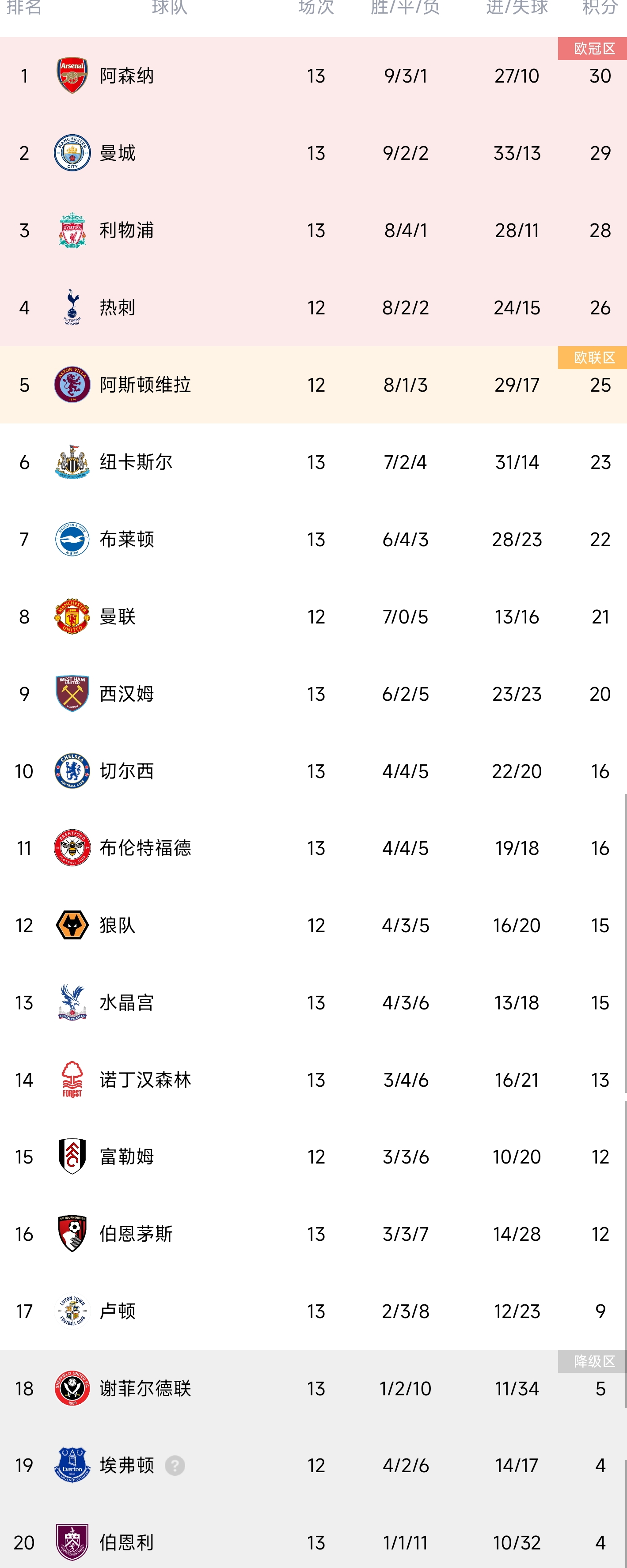Open the 阿森纳 team row
The image size is (627, 1568).
point(127,76)
